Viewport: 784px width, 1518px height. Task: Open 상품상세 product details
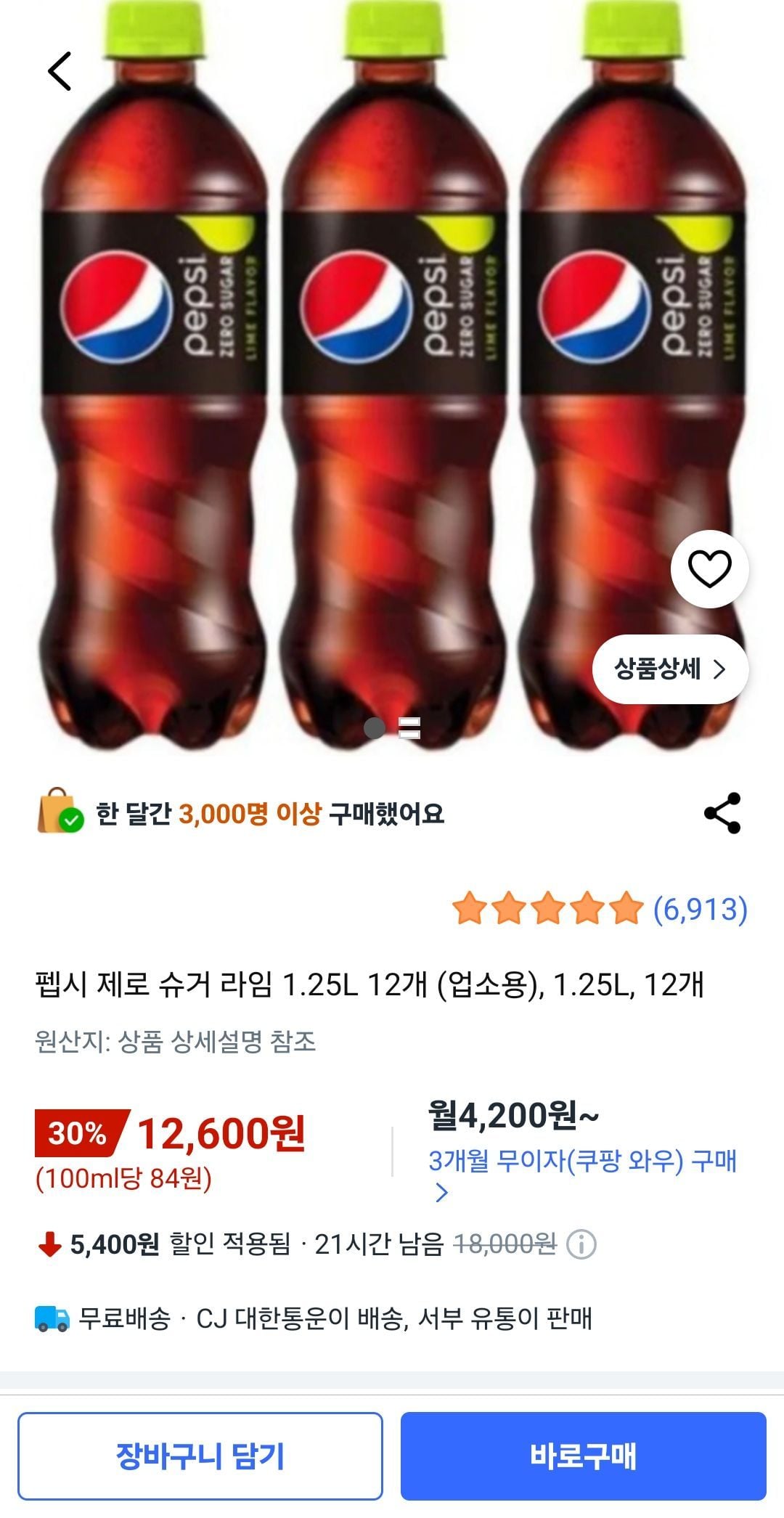point(670,669)
